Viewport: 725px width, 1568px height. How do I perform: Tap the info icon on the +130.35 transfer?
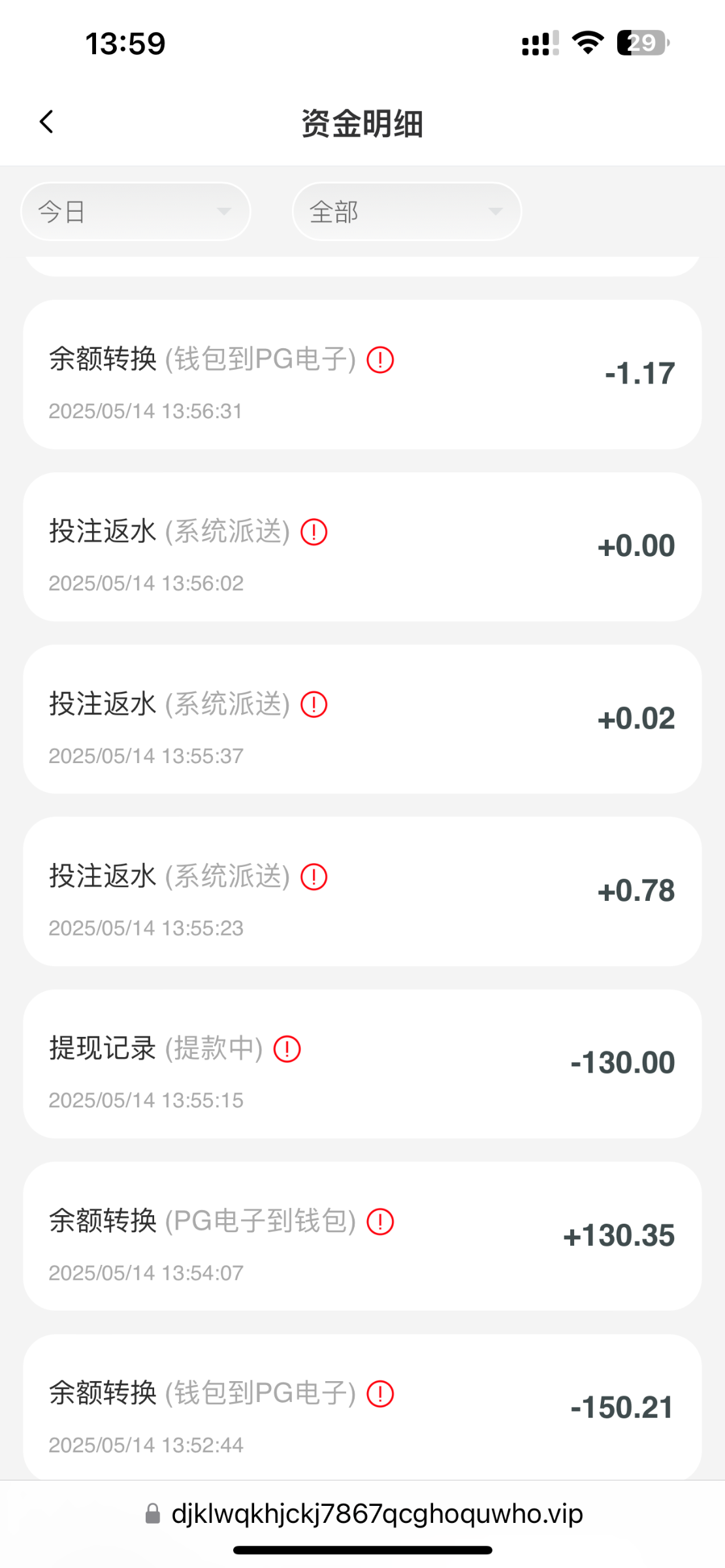(380, 1222)
